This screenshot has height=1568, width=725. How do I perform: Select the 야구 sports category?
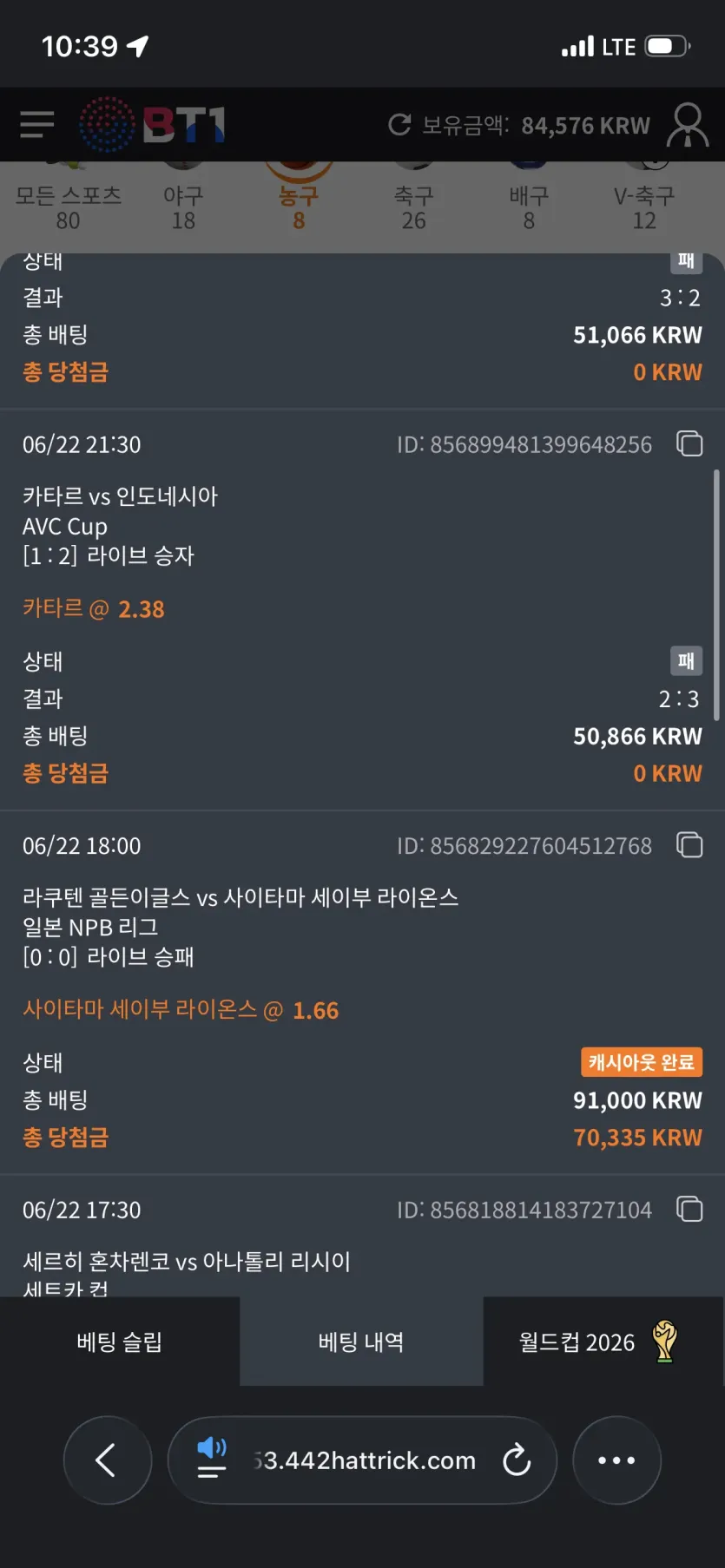click(183, 207)
